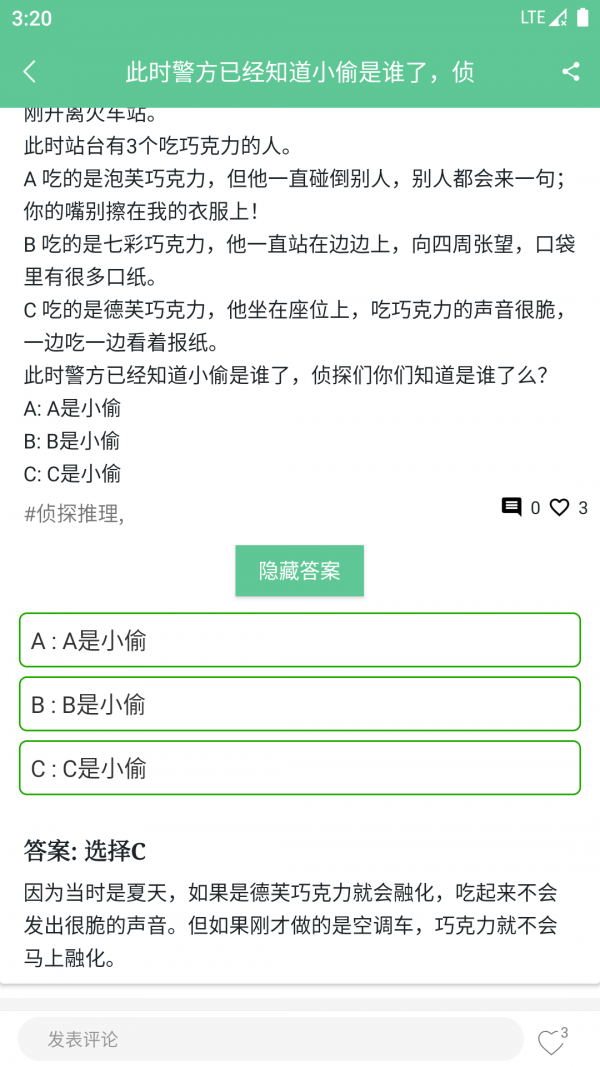600x1067 pixels.
Task: Tap the heart icon in the bottom bar
Action: pos(550,1042)
